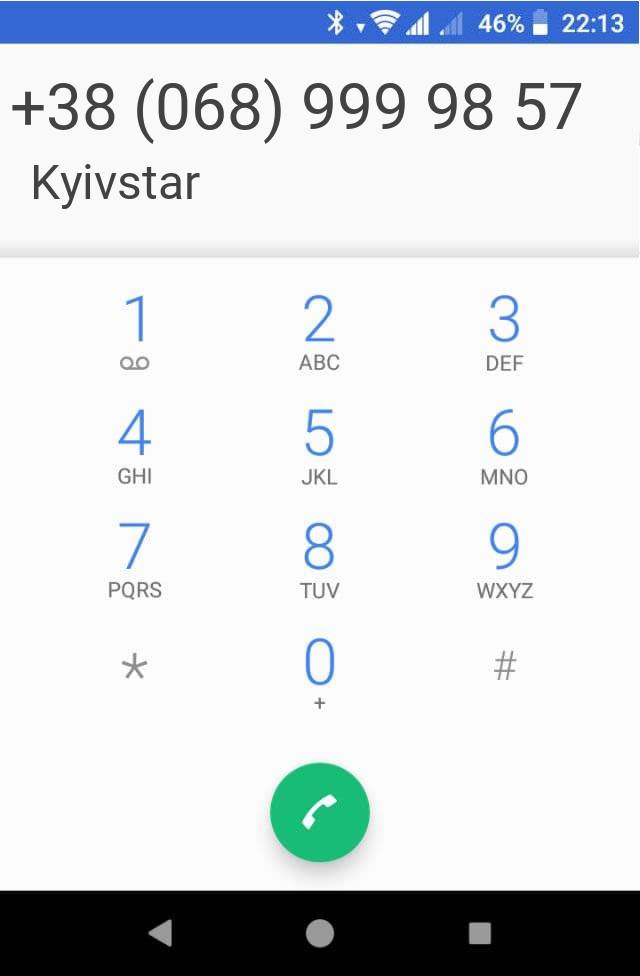Viewport: 640px width, 976px height.
Task: Tap the hash key
Action: [x=504, y=666]
